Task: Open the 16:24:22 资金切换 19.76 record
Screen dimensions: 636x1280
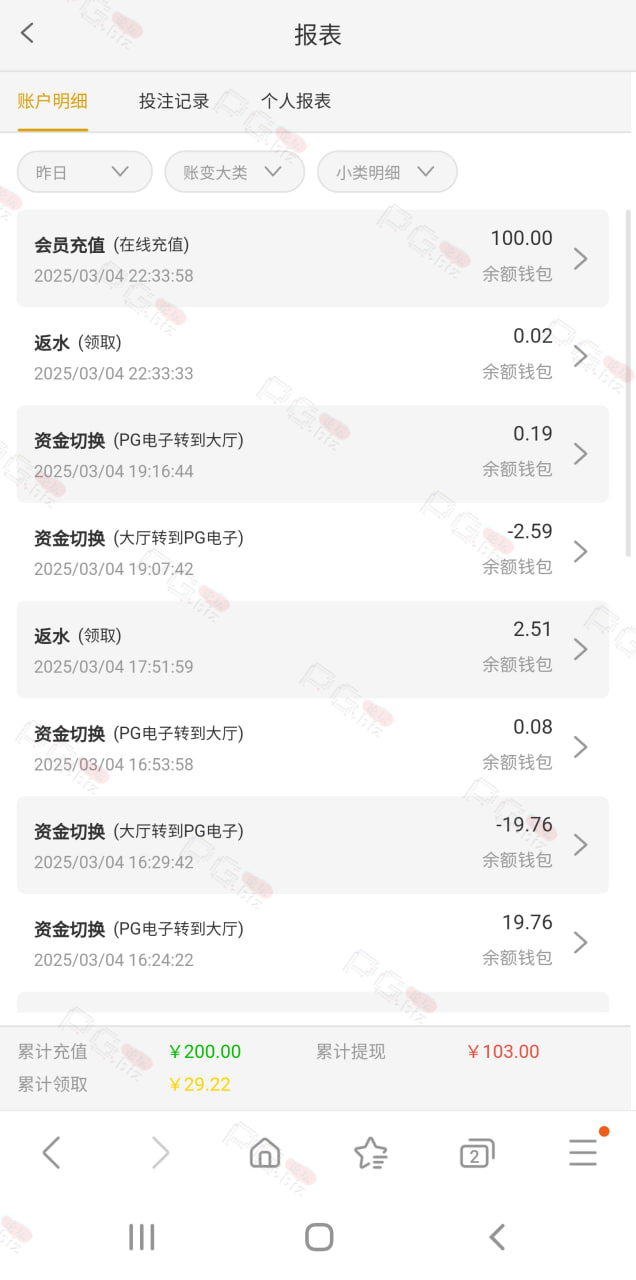Action: 313,943
